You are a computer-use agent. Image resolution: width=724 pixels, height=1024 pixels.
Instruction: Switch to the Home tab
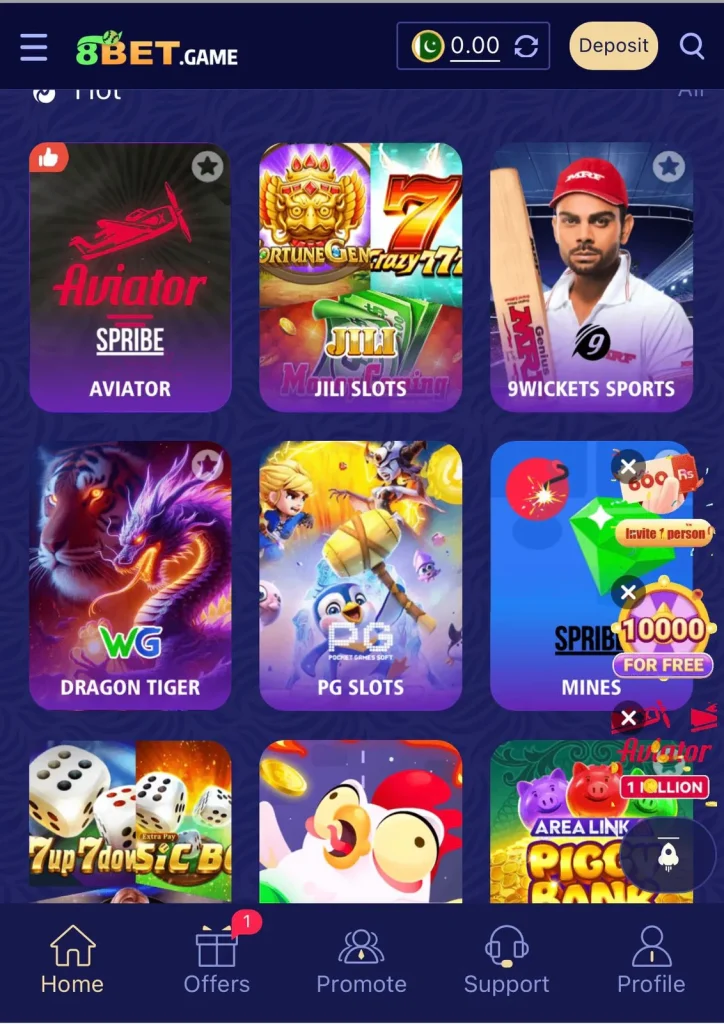(x=71, y=945)
